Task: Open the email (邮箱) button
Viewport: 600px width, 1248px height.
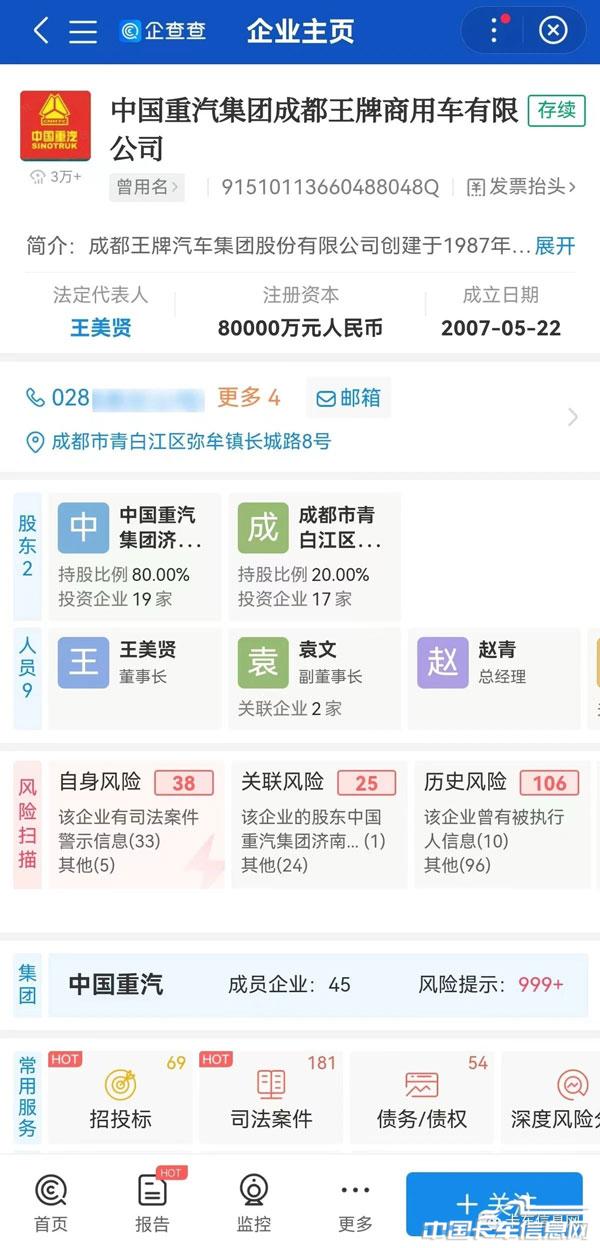Action: coord(348,398)
